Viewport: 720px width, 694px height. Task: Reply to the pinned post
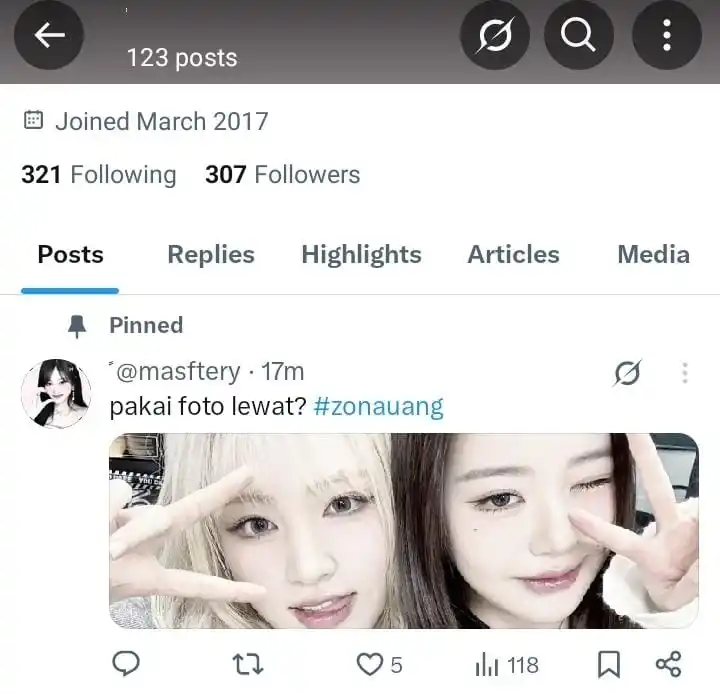[x=125, y=664]
